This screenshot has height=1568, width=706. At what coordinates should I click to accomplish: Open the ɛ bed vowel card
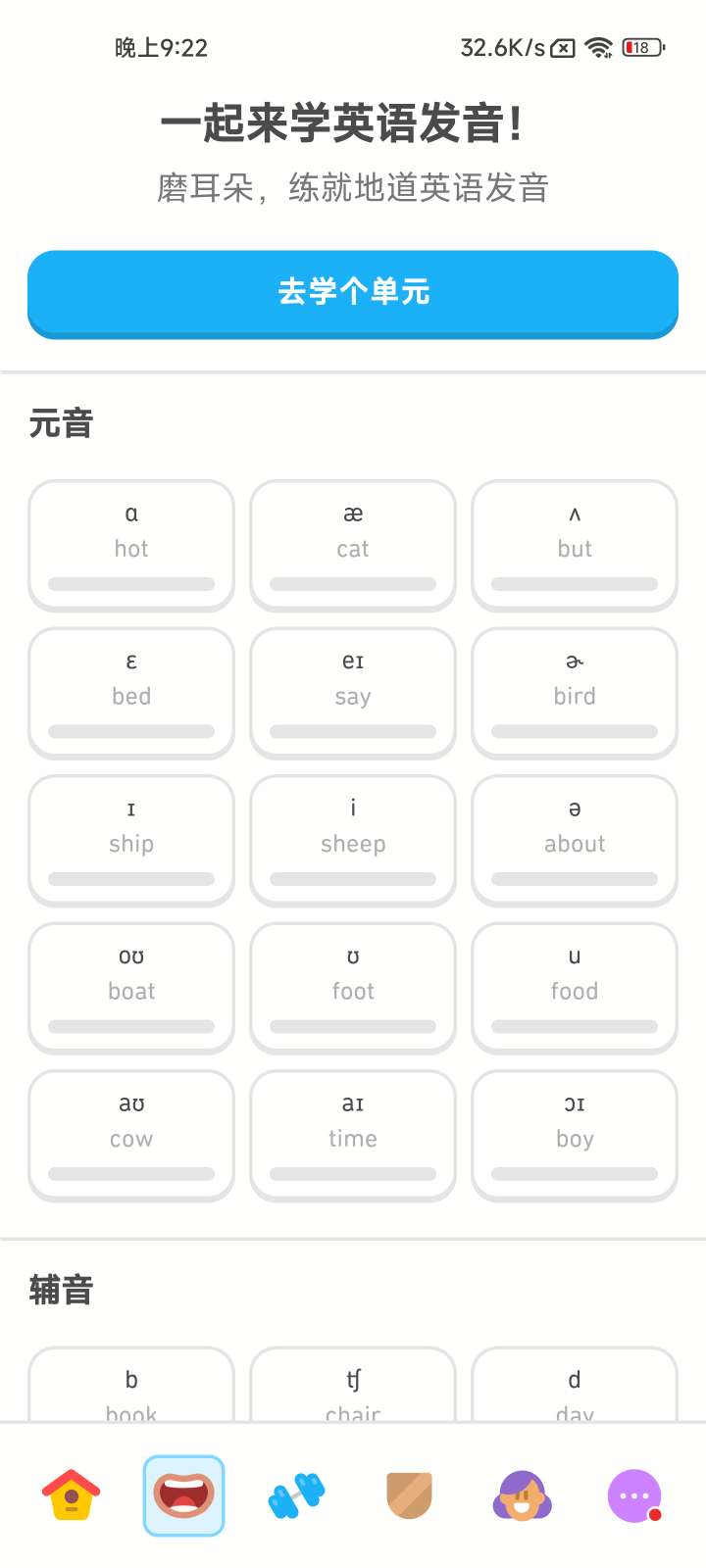coord(131,693)
